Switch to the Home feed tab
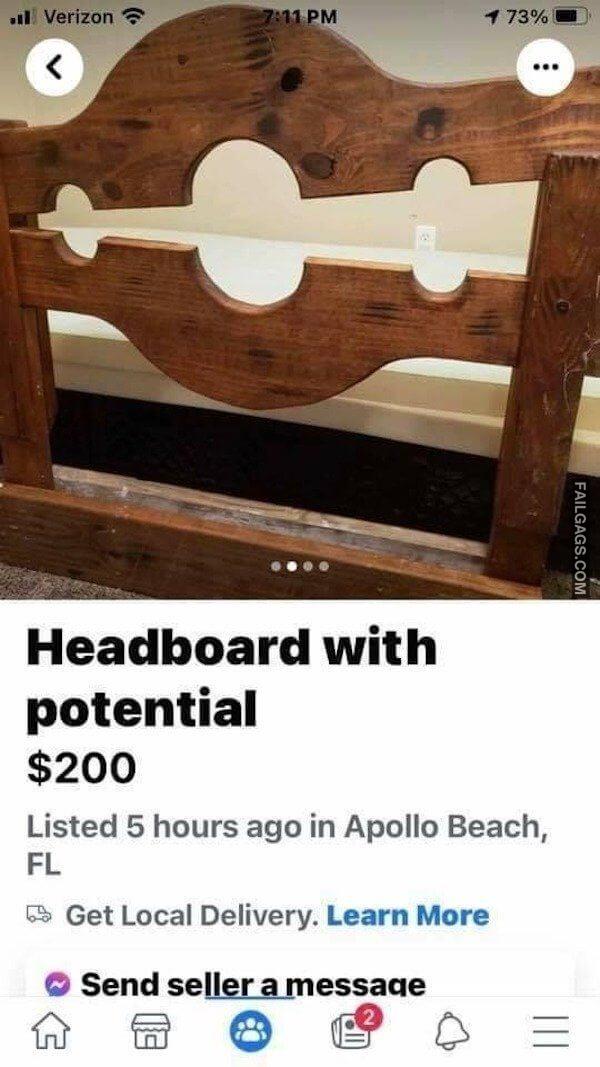Viewport: 600px width, 1067px height. coord(56,1030)
